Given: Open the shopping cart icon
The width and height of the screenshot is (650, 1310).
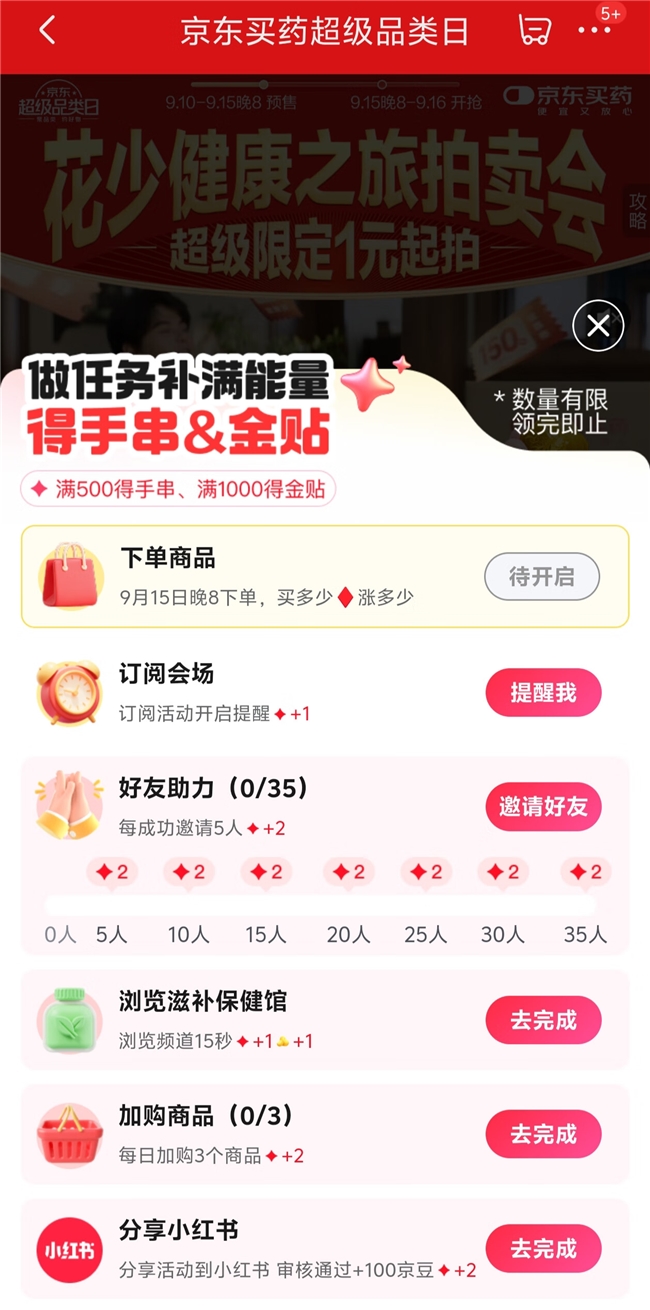Looking at the screenshot, I should [534, 31].
